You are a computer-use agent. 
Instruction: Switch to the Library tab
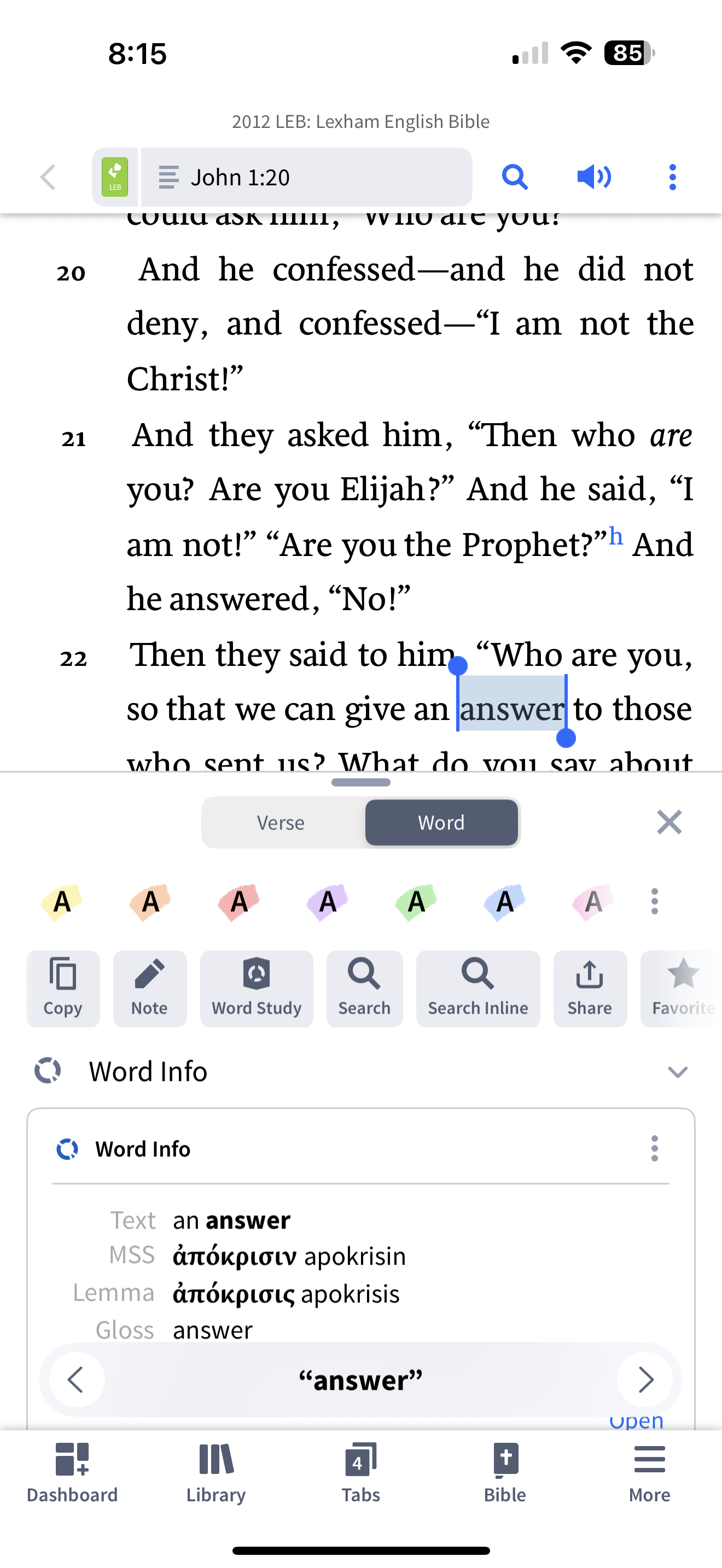click(216, 1472)
